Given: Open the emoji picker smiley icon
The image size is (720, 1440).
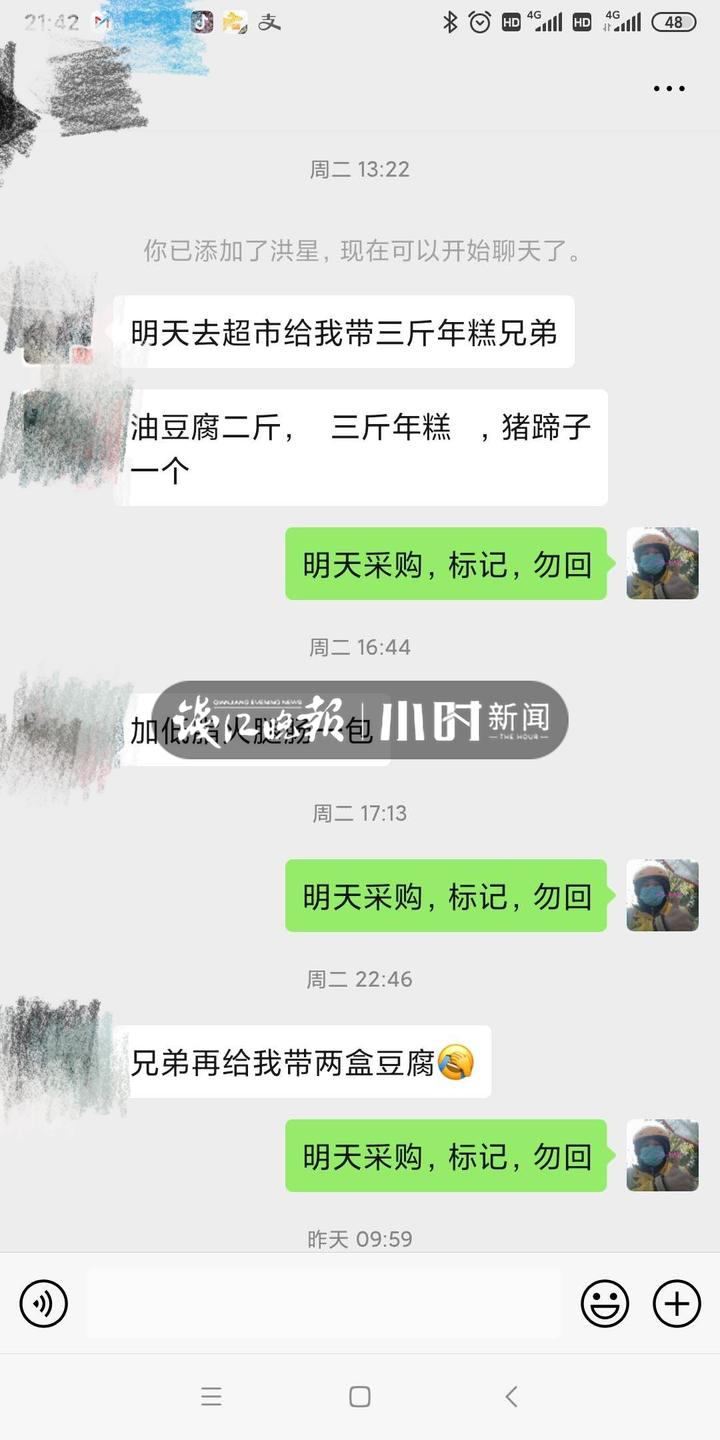Looking at the screenshot, I should 604,1304.
